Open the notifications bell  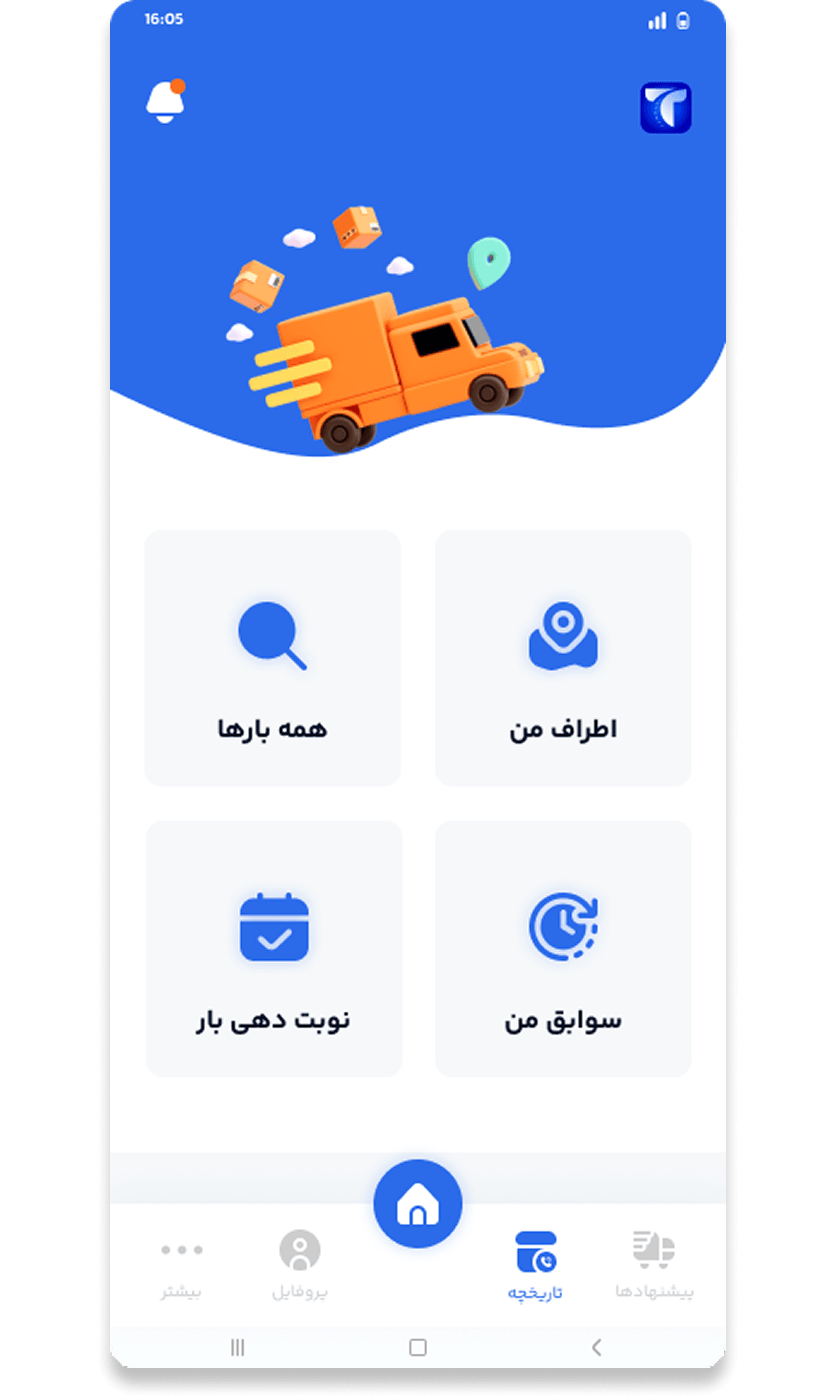[165, 102]
